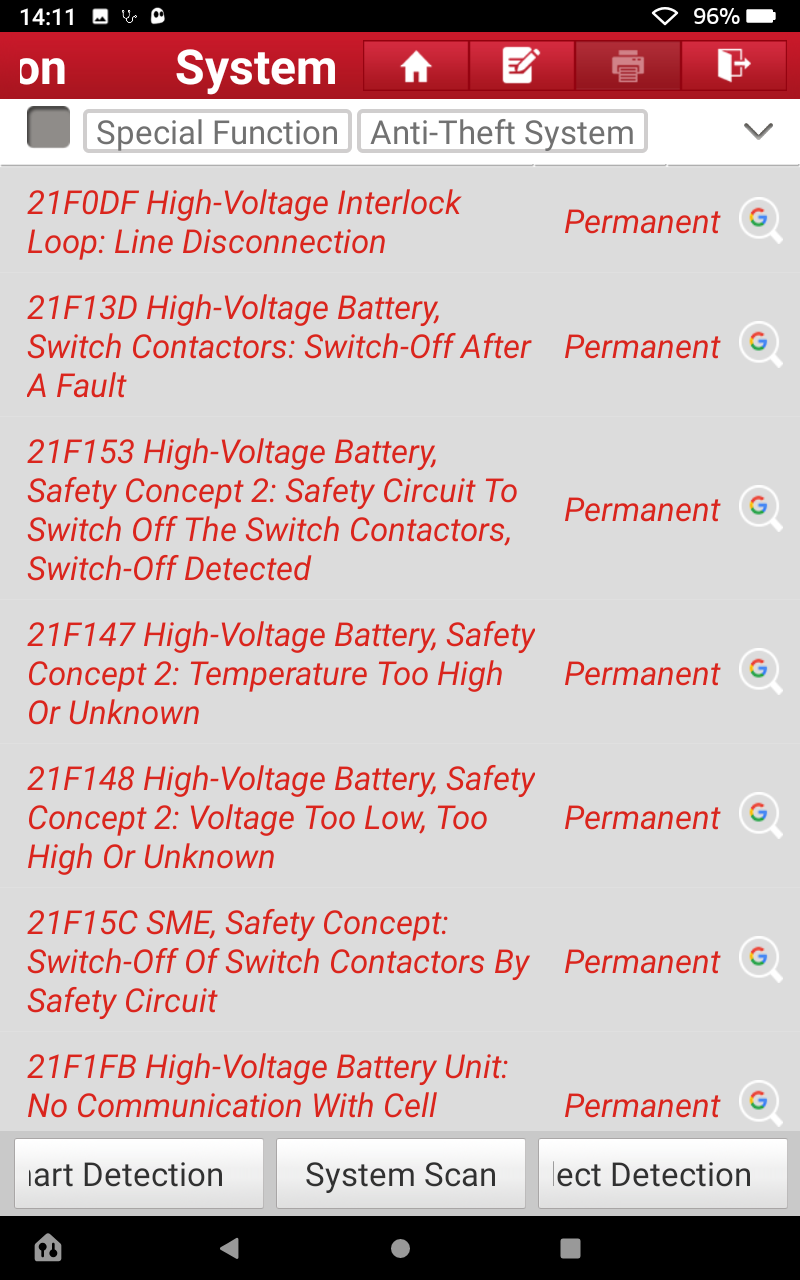This screenshot has height=1280, width=800.
Task: Print the diagnostic report
Action: point(627,66)
